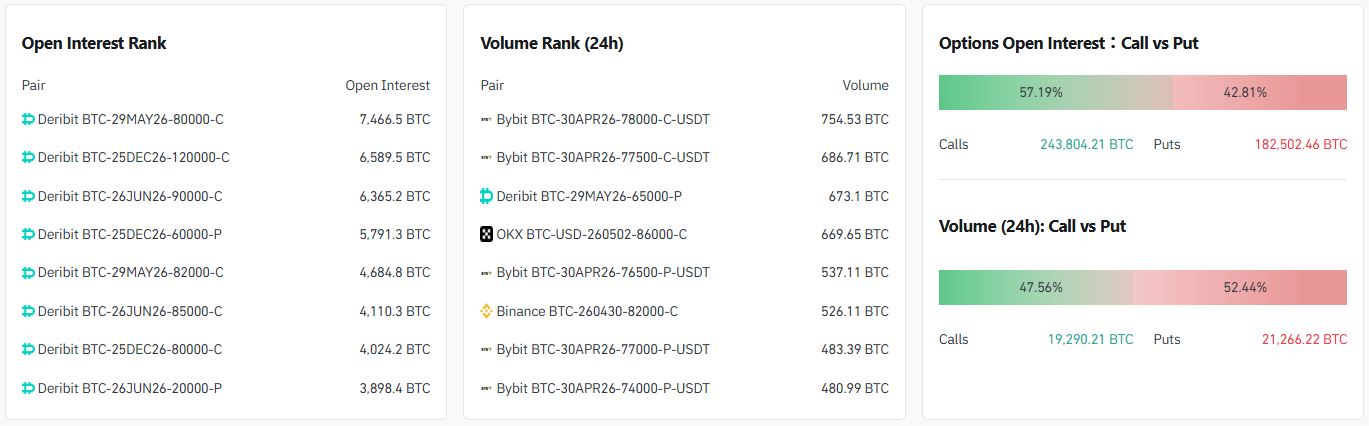View Binance BTC-260430-82000-C pair
This screenshot has width=1369, height=426.
(x=586, y=311)
